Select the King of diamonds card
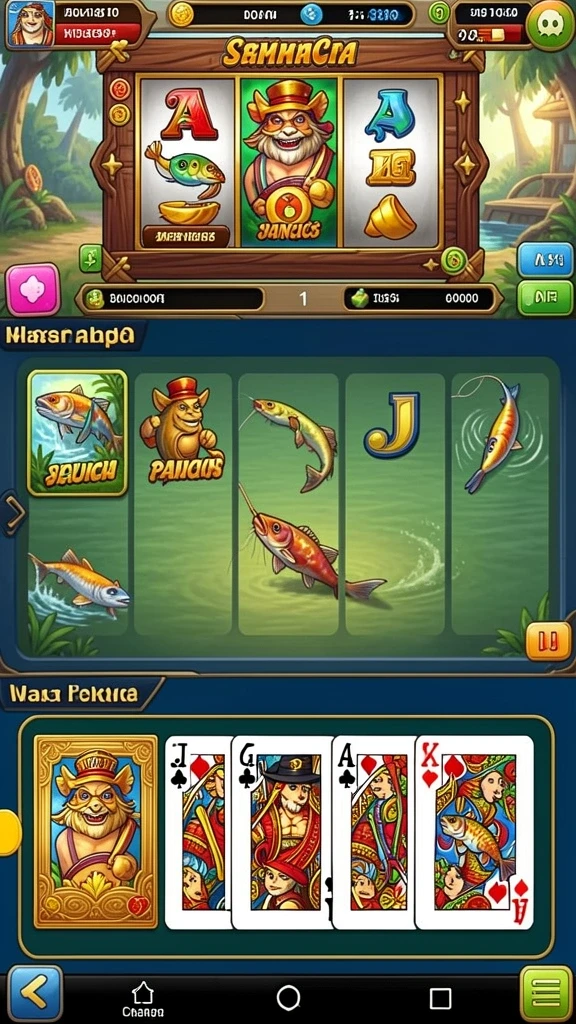Image resolution: width=576 pixels, height=1024 pixels. point(477,832)
